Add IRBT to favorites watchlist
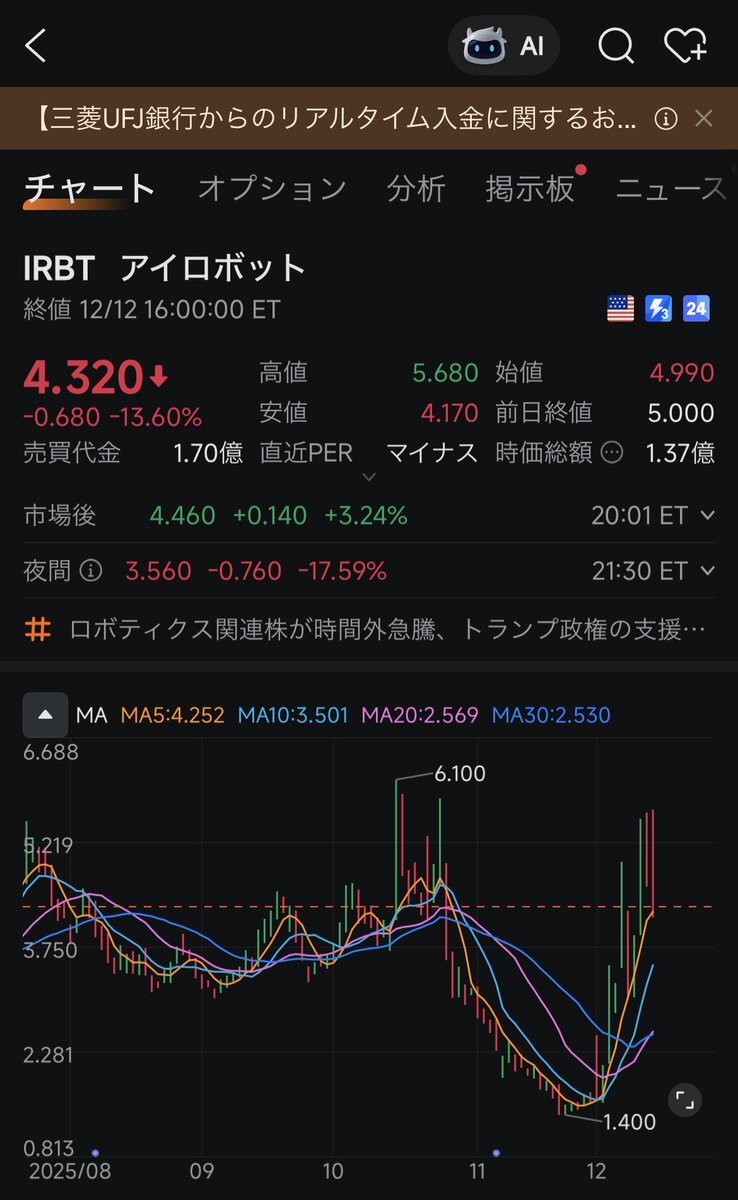The image size is (738, 1200). (686, 46)
